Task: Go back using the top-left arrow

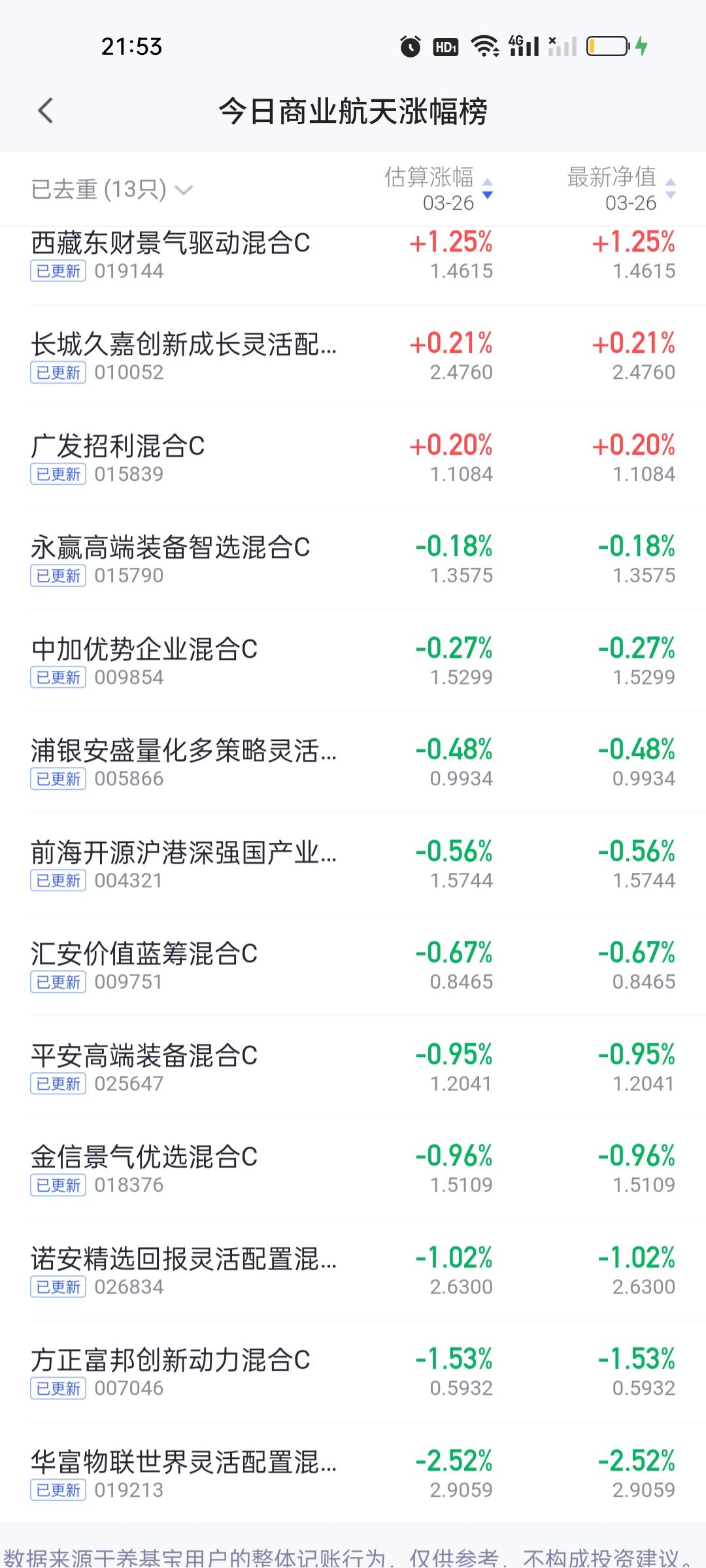Action: tap(45, 111)
